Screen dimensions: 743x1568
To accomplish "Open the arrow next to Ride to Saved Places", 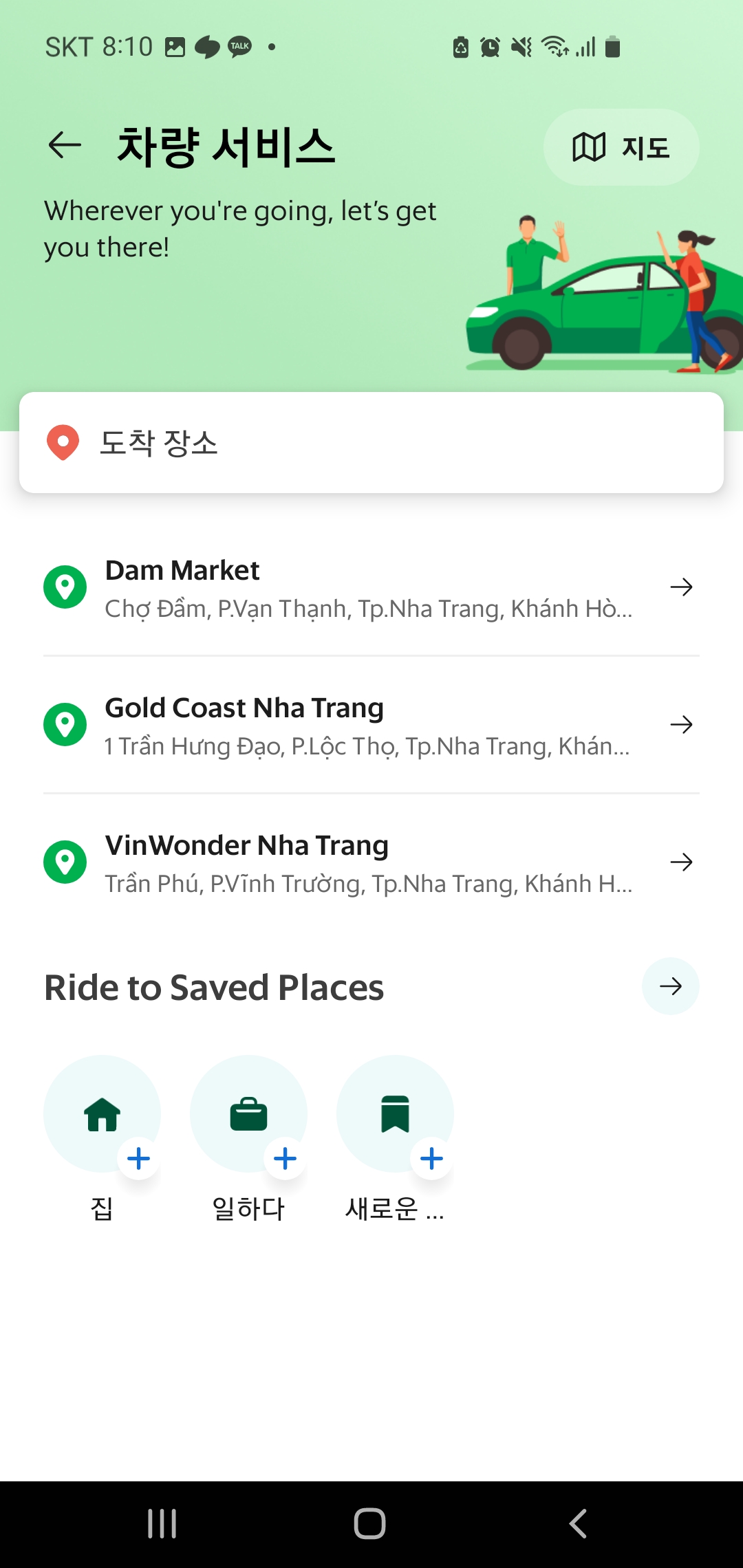I will (670, 986).
